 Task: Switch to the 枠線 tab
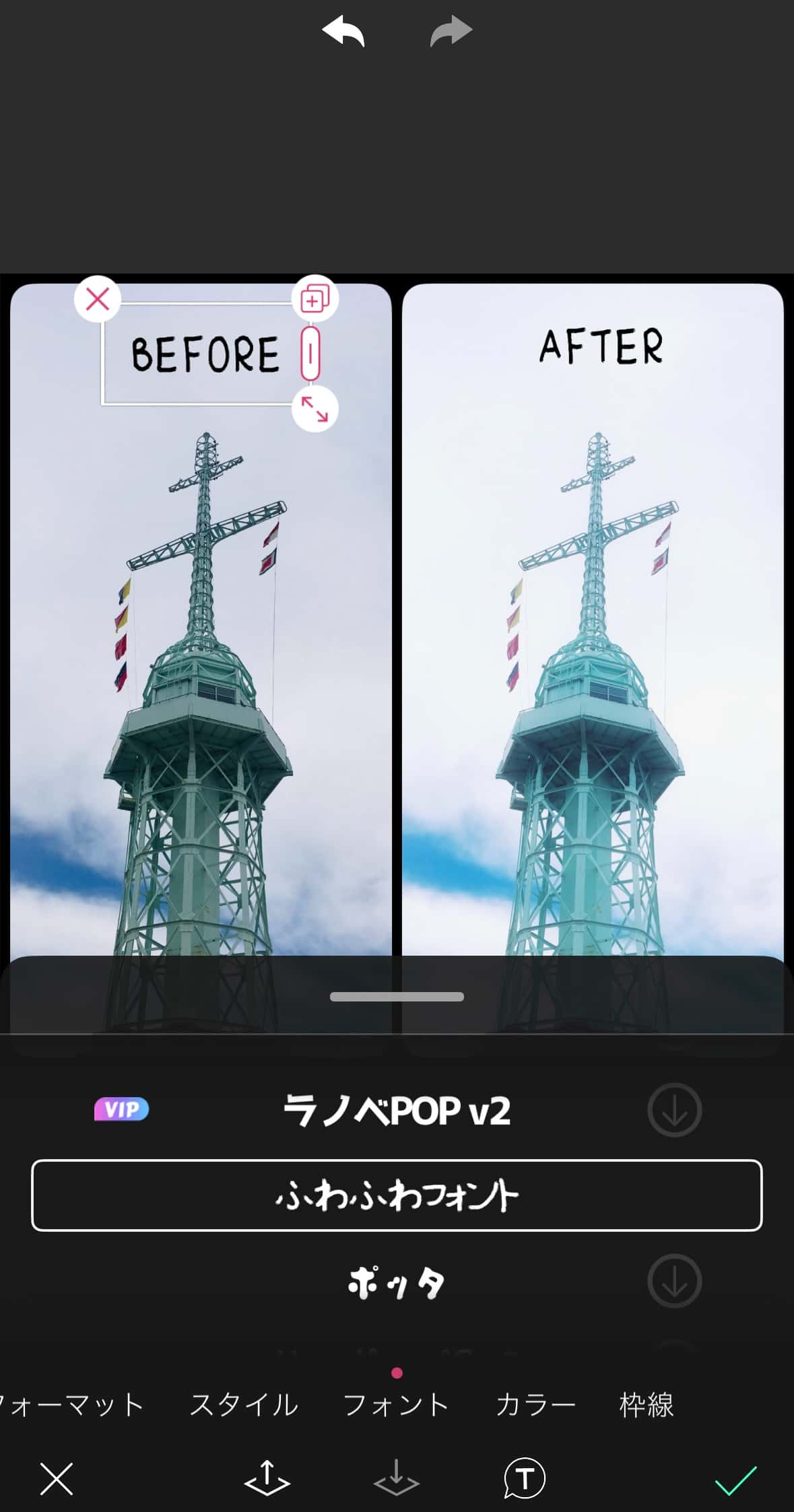click(647, 1405)
